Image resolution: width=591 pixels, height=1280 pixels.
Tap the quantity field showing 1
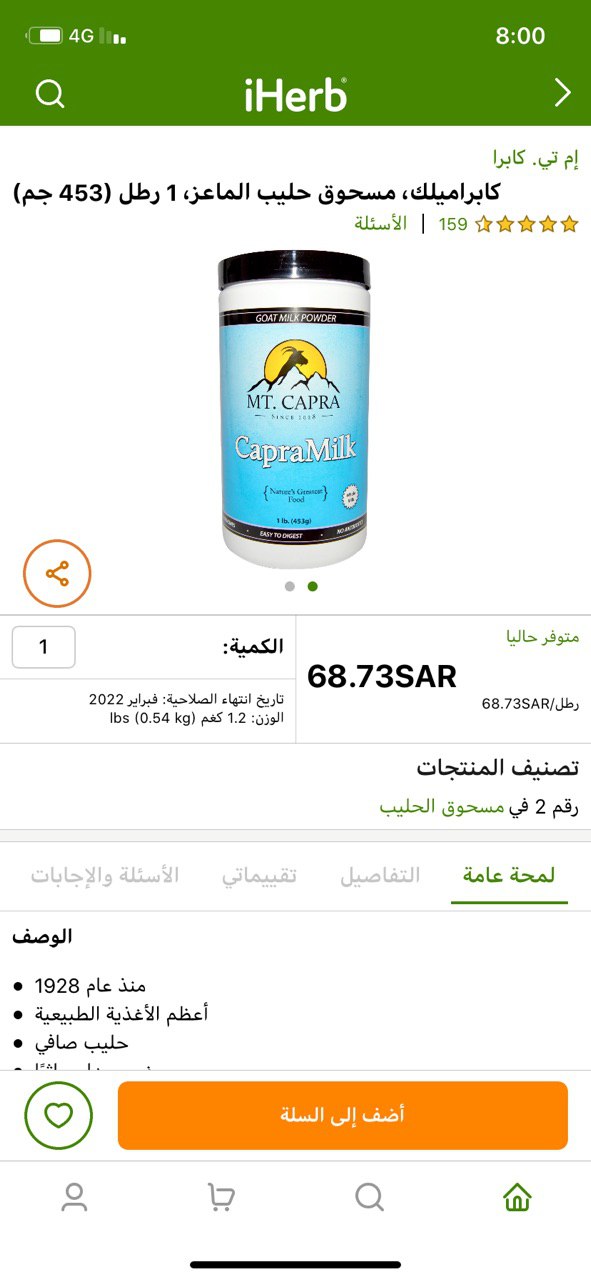[x=43, y=647]
